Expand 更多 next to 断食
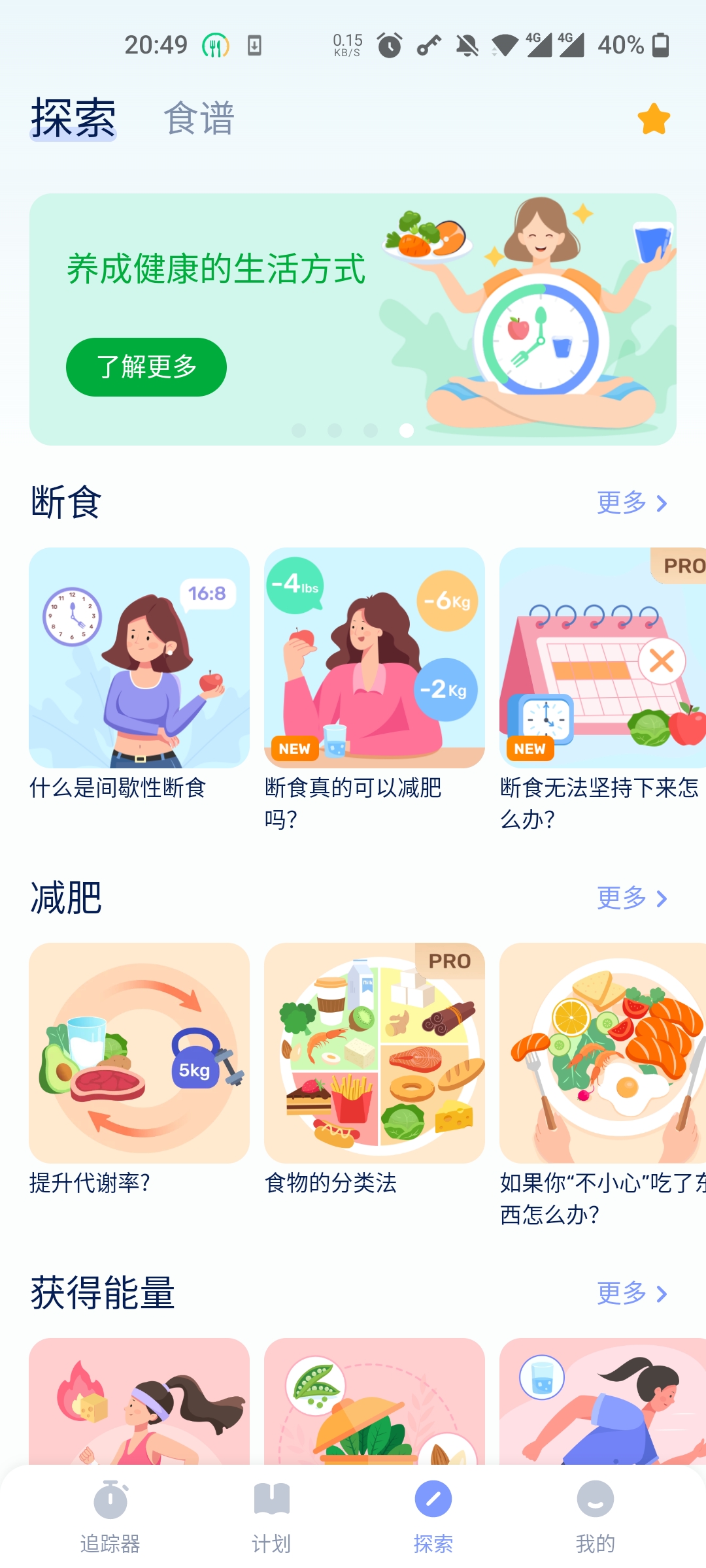 [x=632, y=503]
